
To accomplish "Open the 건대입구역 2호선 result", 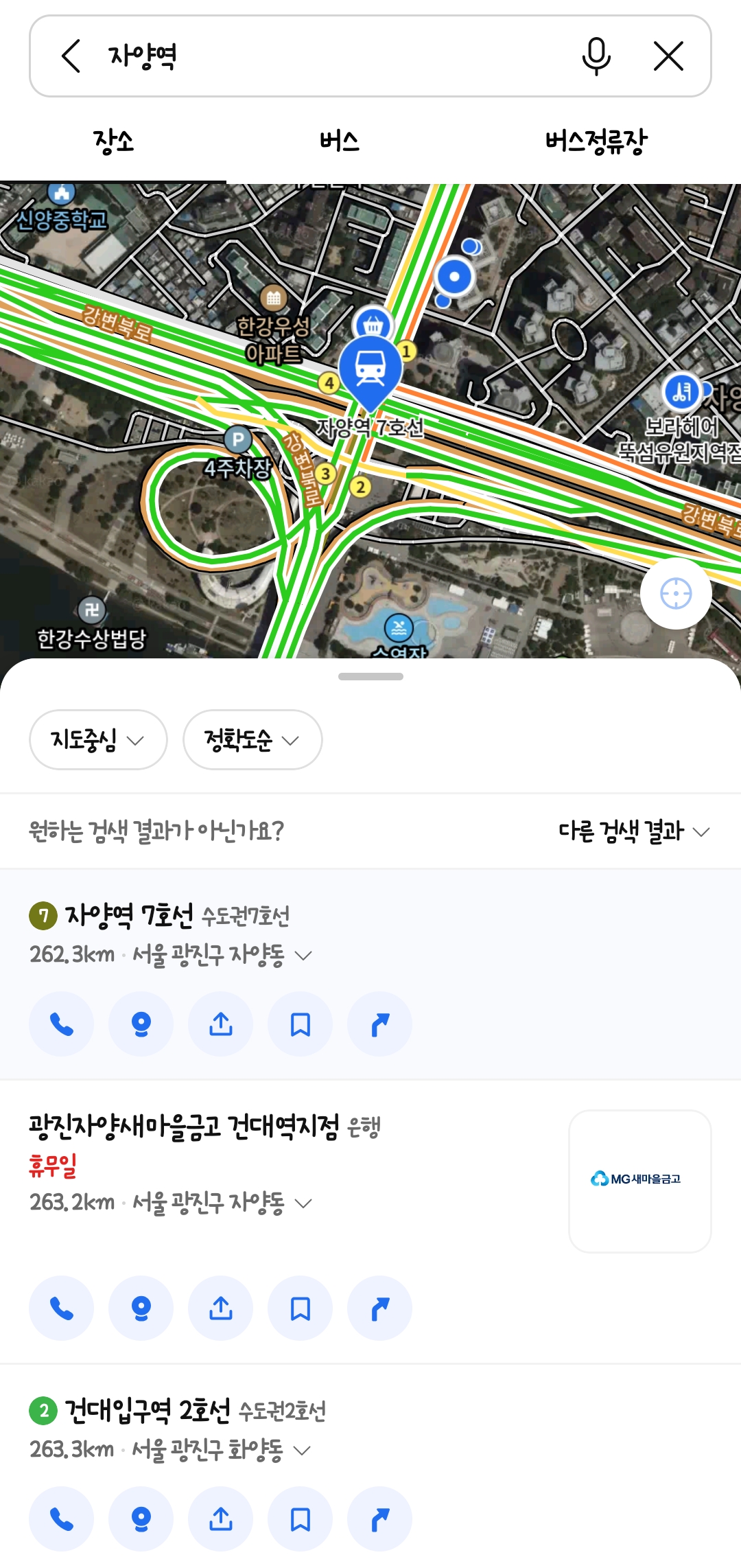I will [x=148, y=1411].
